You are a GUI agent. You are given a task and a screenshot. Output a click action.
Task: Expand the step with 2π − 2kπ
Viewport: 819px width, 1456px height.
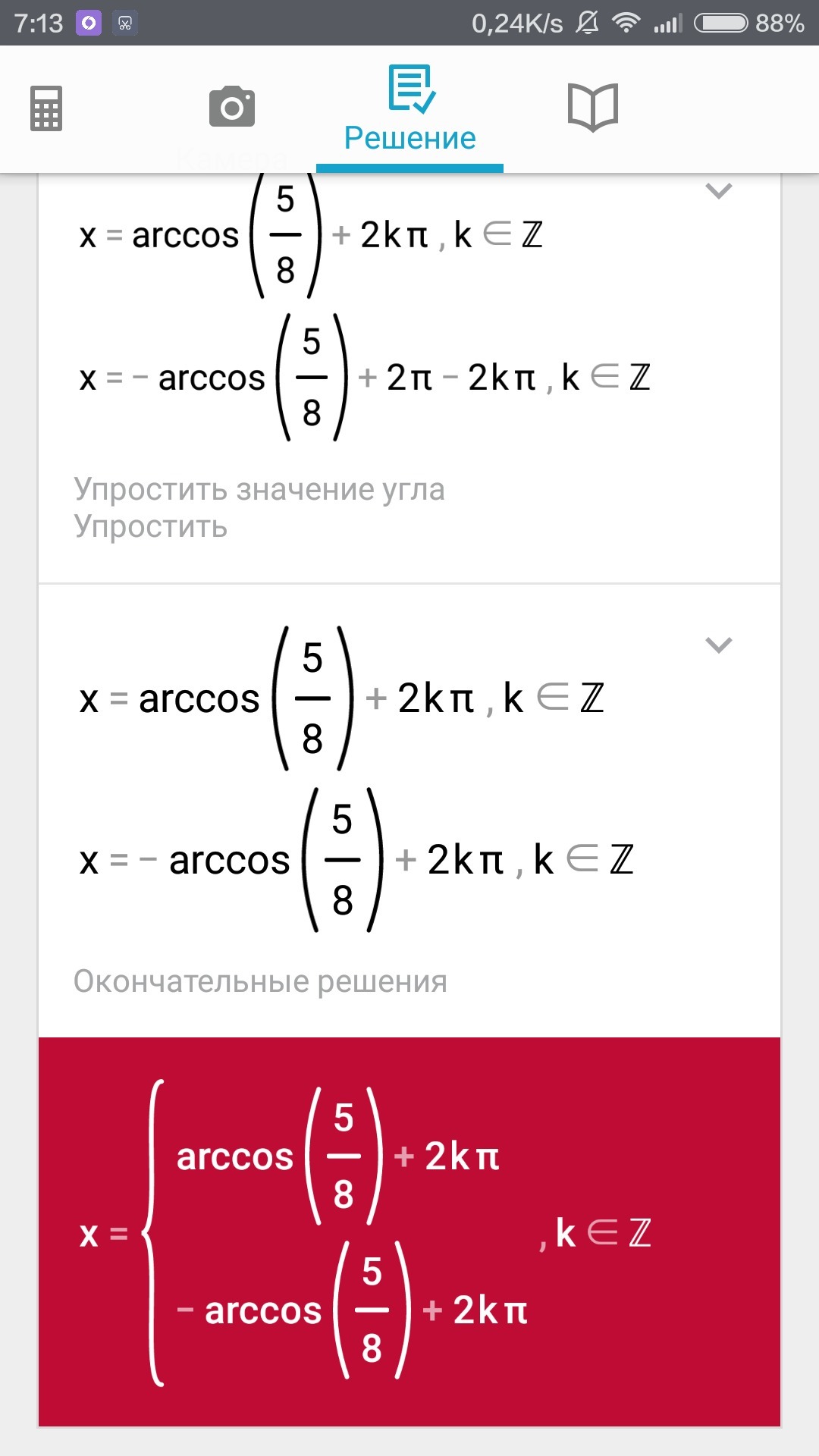coord(718,190)
